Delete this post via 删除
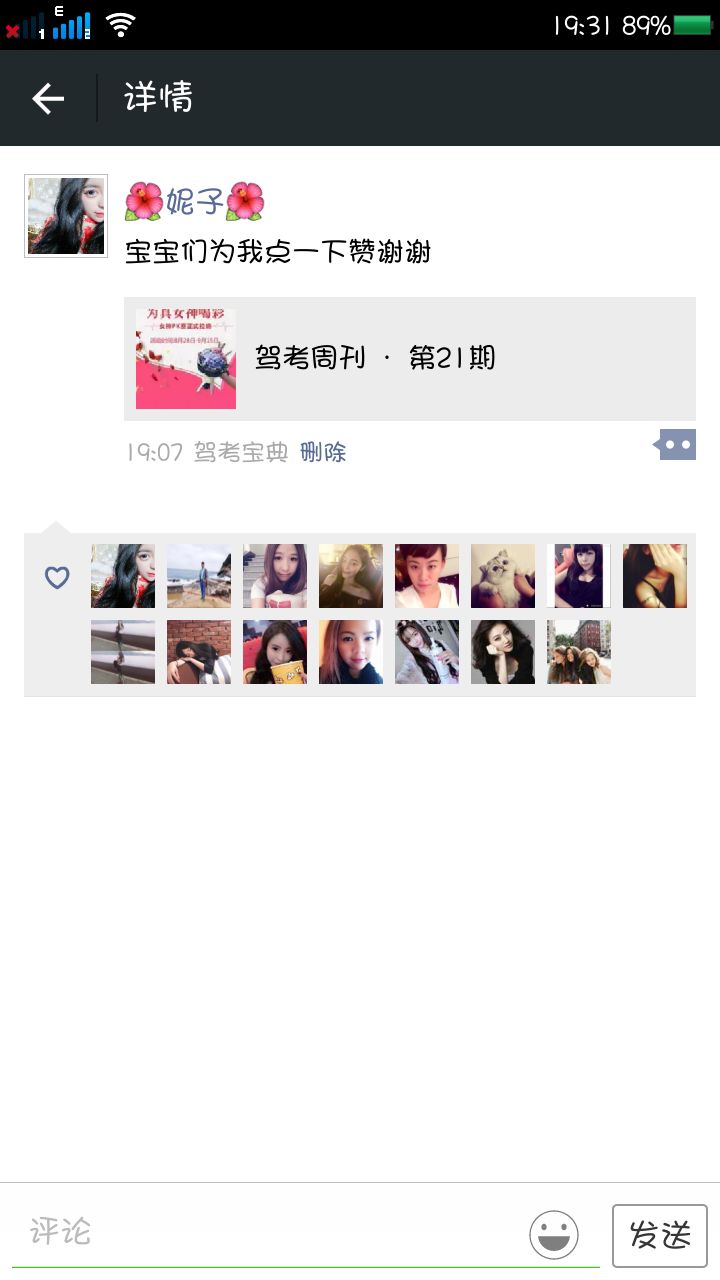 click(x=323, y=453)
